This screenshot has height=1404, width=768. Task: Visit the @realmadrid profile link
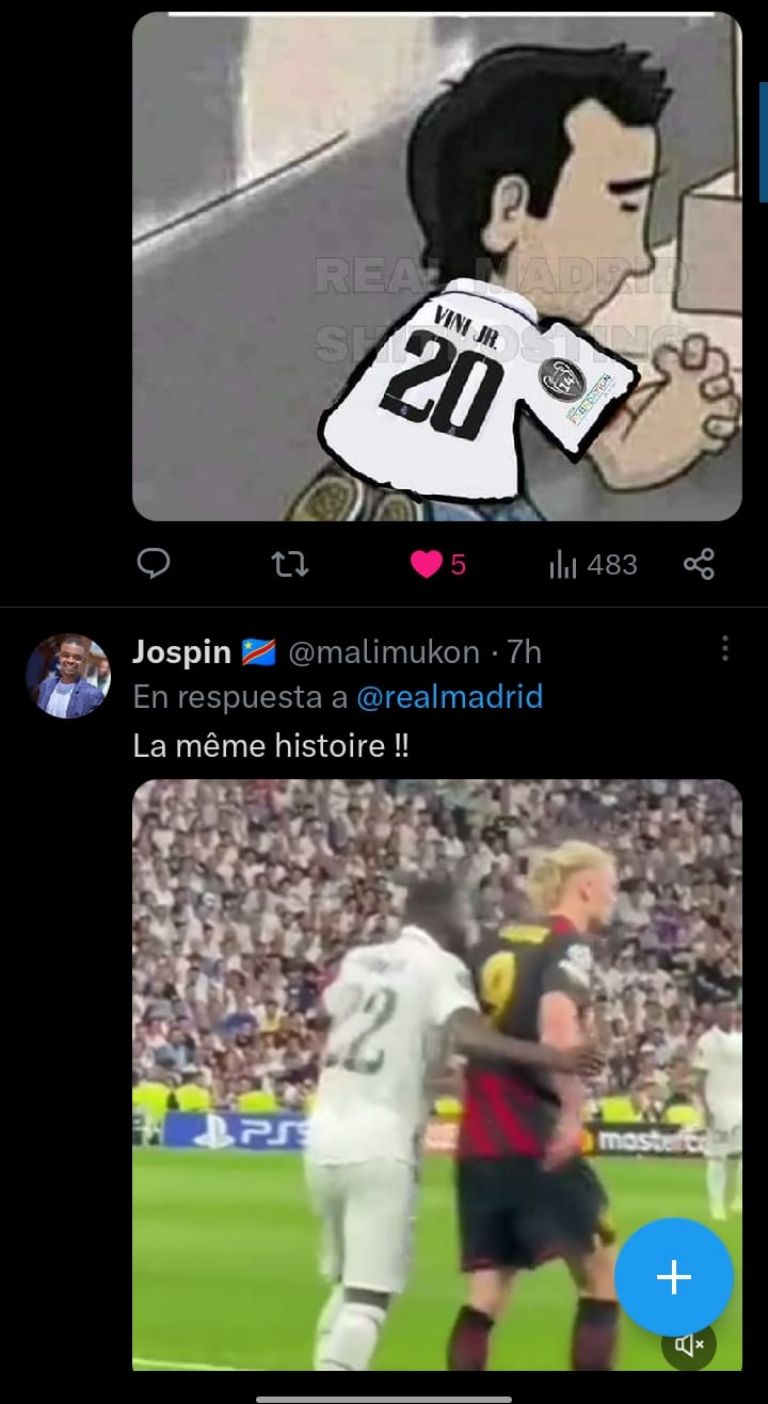tap(449, 697)
